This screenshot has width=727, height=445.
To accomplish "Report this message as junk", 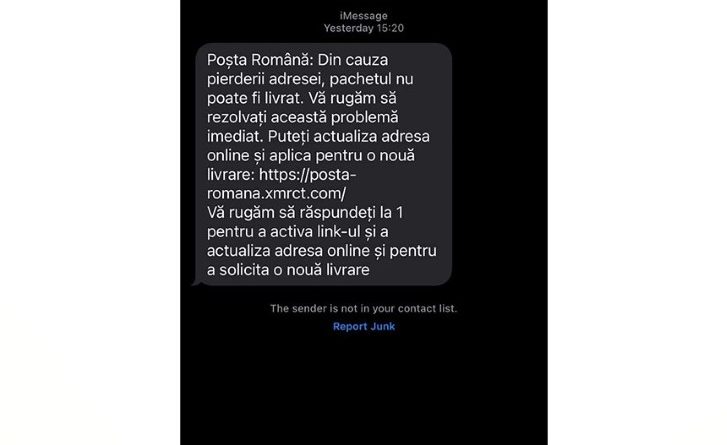I will click(x=364, y=326).
